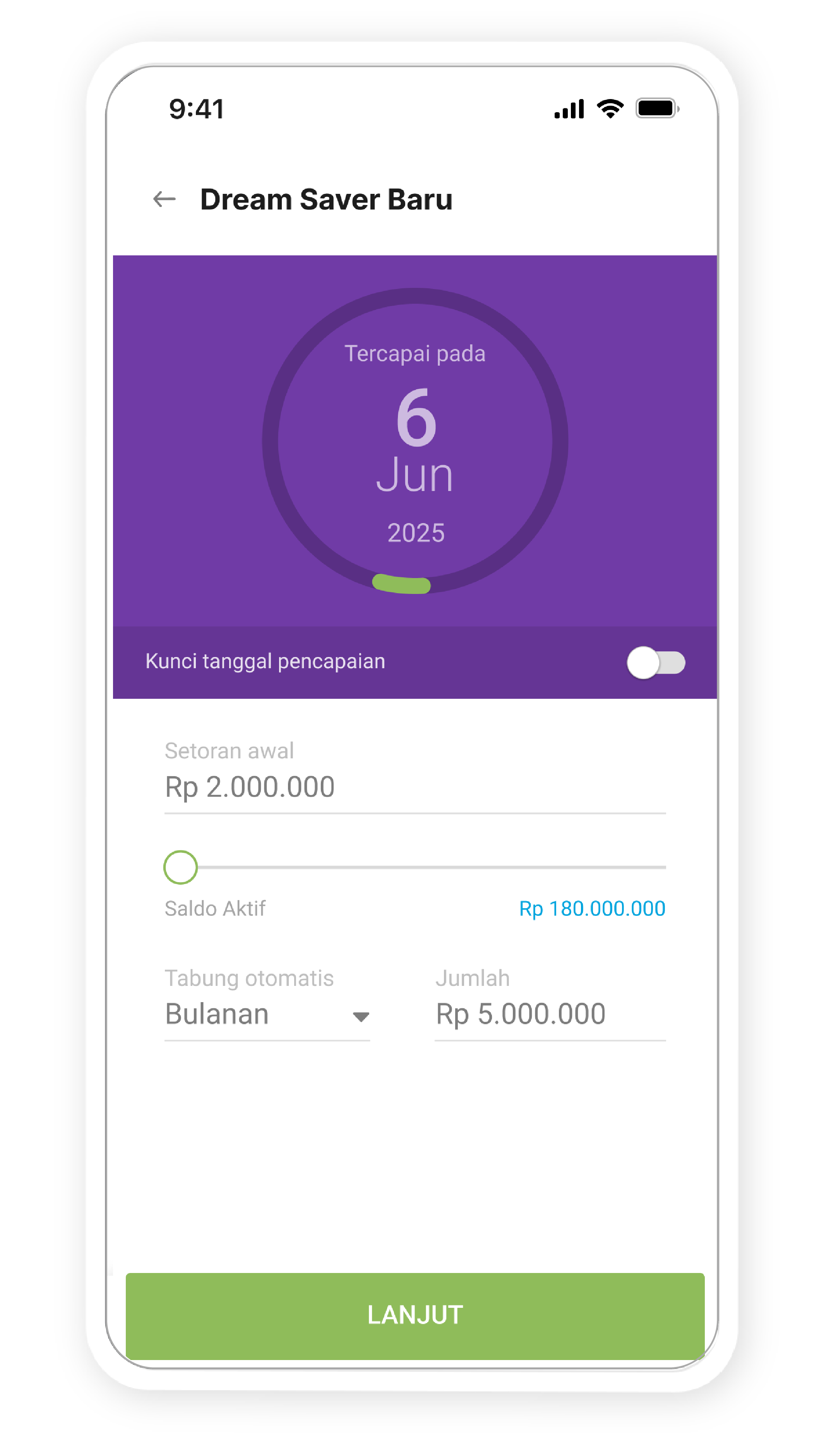Edit the Setoran awal amount field
819x1456 pixels.
click(414, 787)
